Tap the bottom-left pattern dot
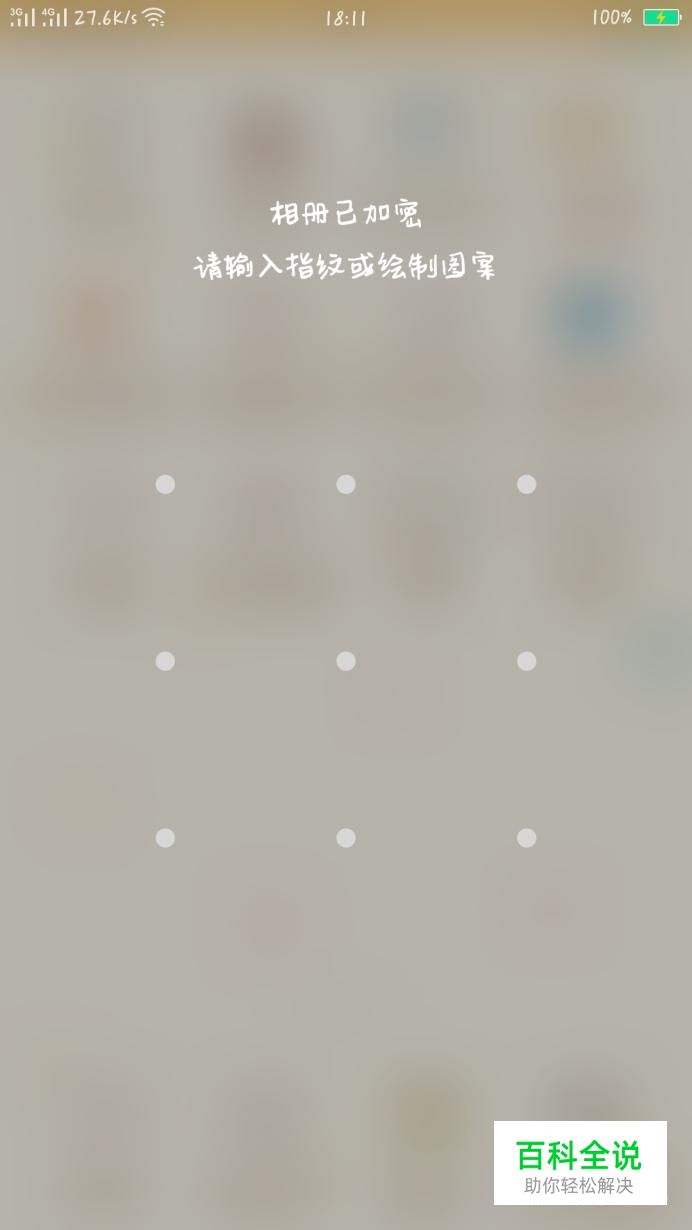The height and width of the screenshot is (1230, 692). (165, 838)
